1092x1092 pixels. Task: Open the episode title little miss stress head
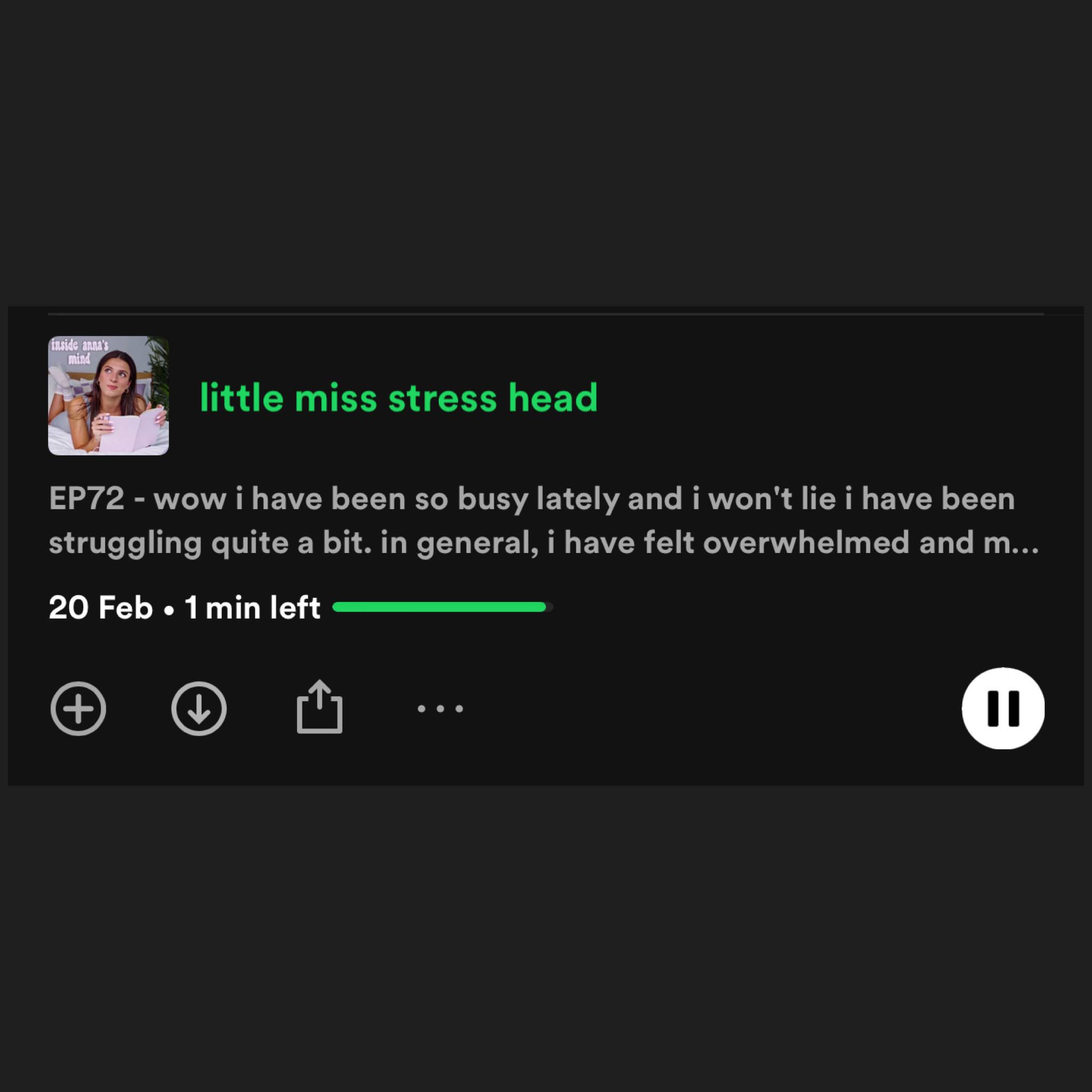pyautogui.click(x=398, y=397)
